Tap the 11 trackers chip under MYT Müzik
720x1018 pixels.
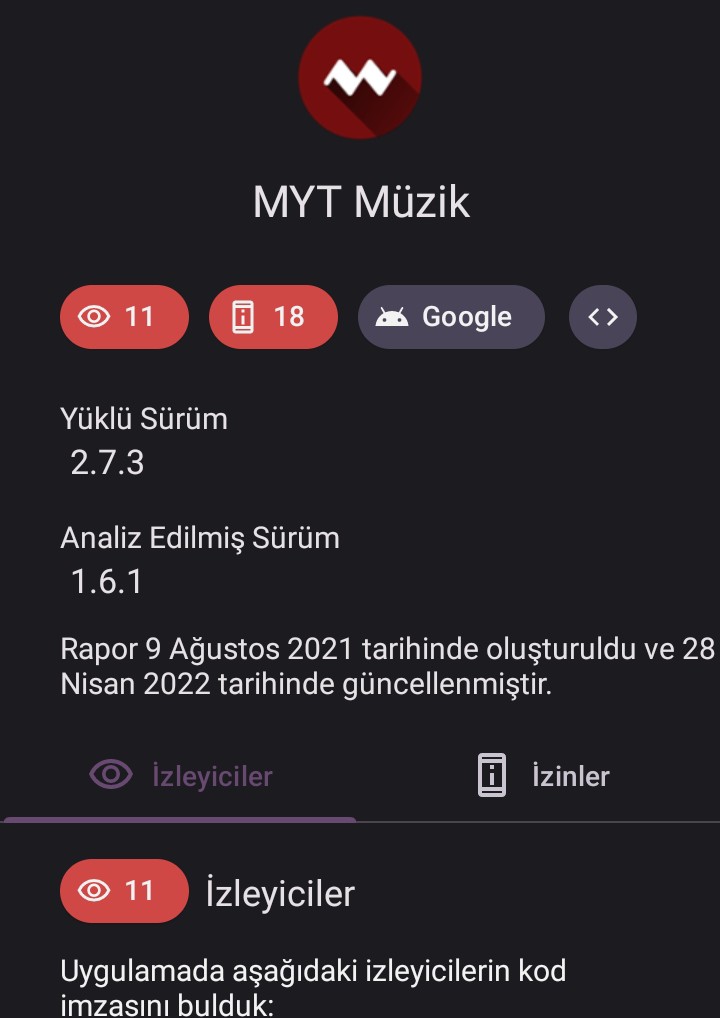coord(124,317)
